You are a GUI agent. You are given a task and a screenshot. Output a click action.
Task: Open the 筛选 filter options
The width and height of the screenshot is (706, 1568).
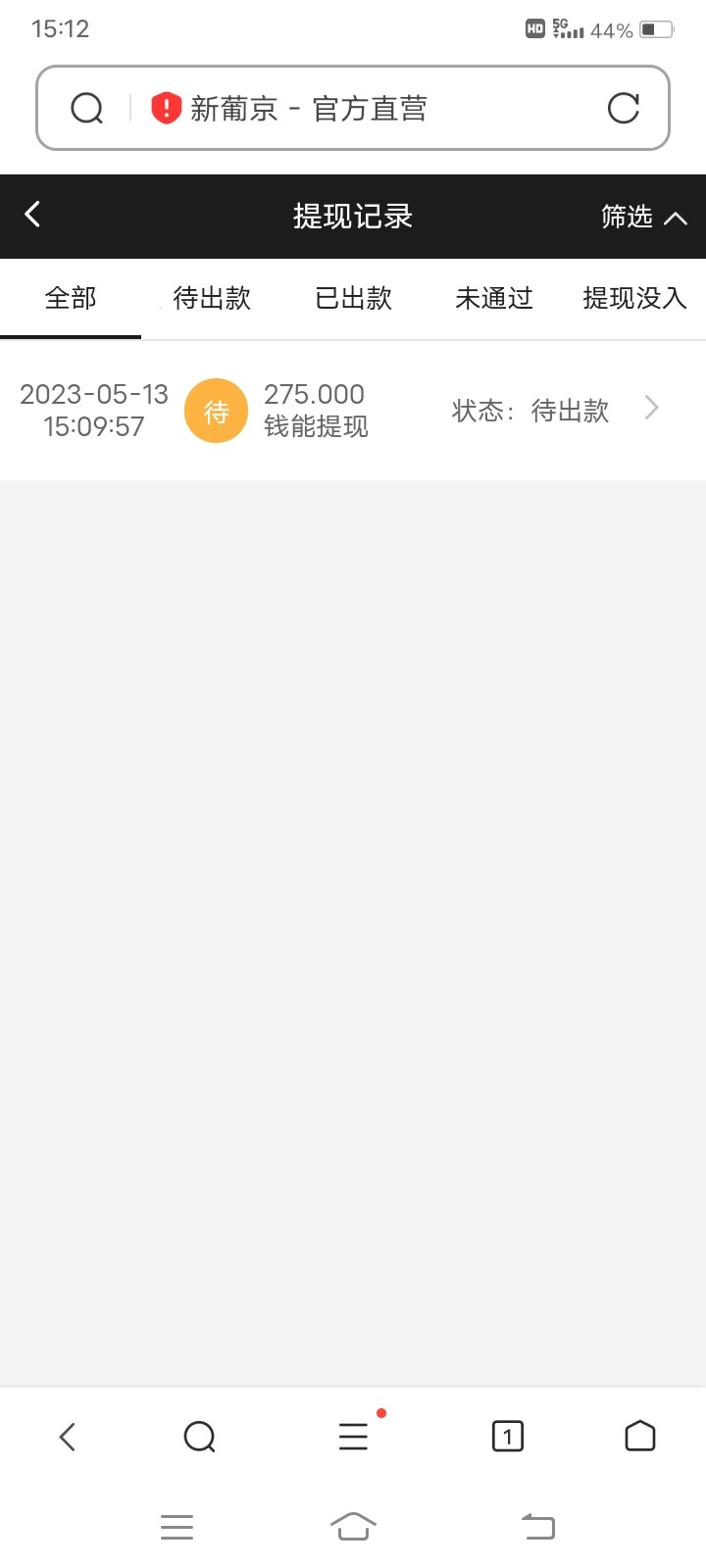642,217
